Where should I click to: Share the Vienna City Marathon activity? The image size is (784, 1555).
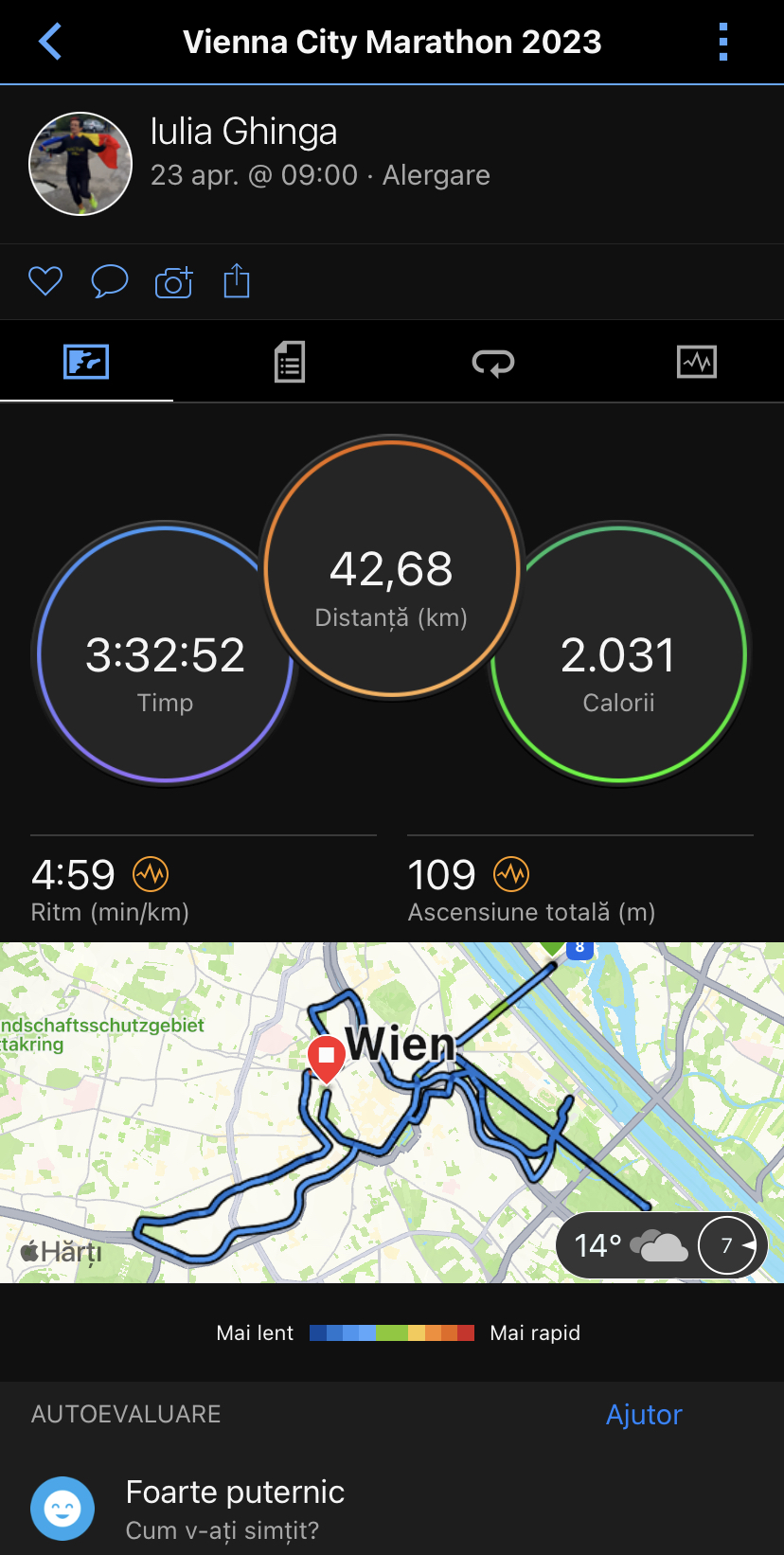237,281
